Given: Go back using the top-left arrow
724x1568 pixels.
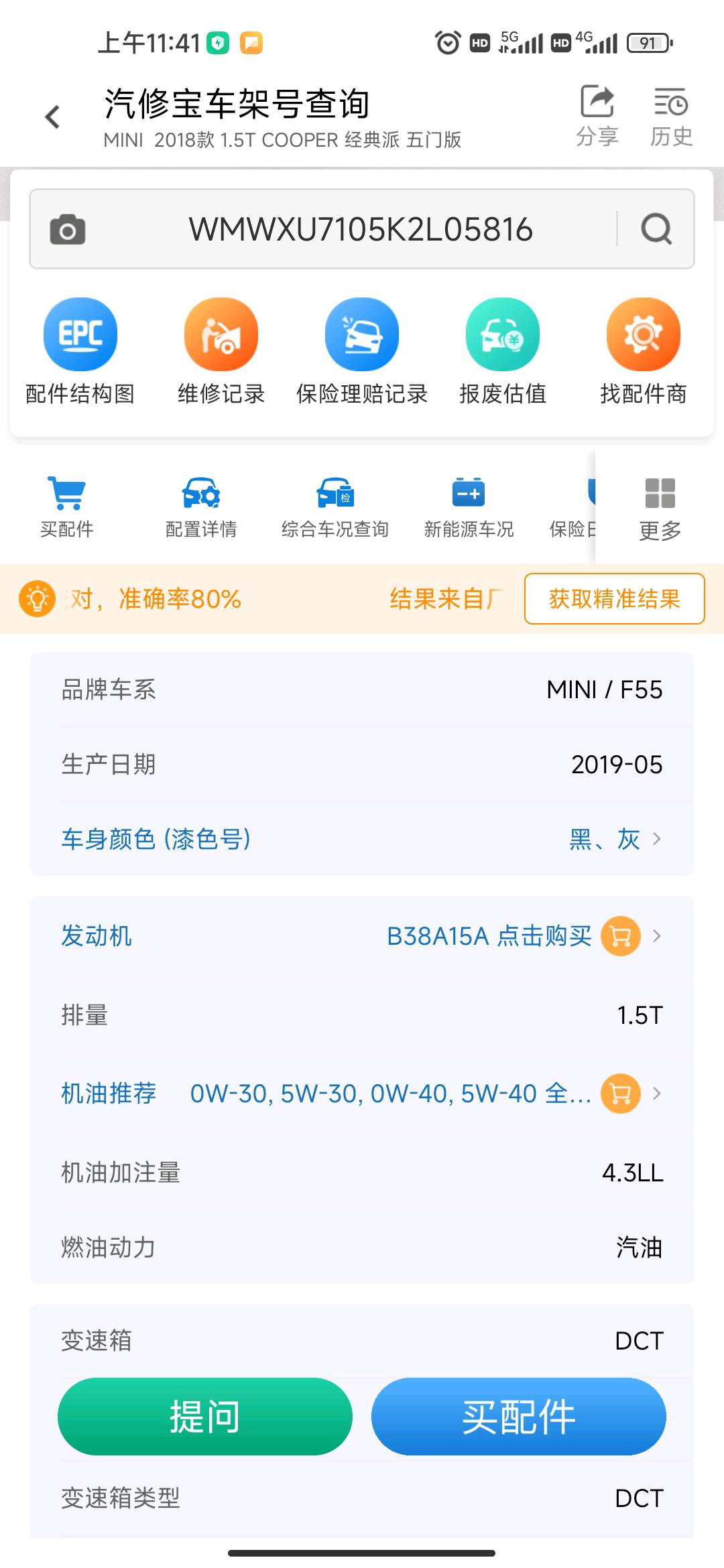Looking at the screenshot, I should pyautogui.click(x=52, y=117).
